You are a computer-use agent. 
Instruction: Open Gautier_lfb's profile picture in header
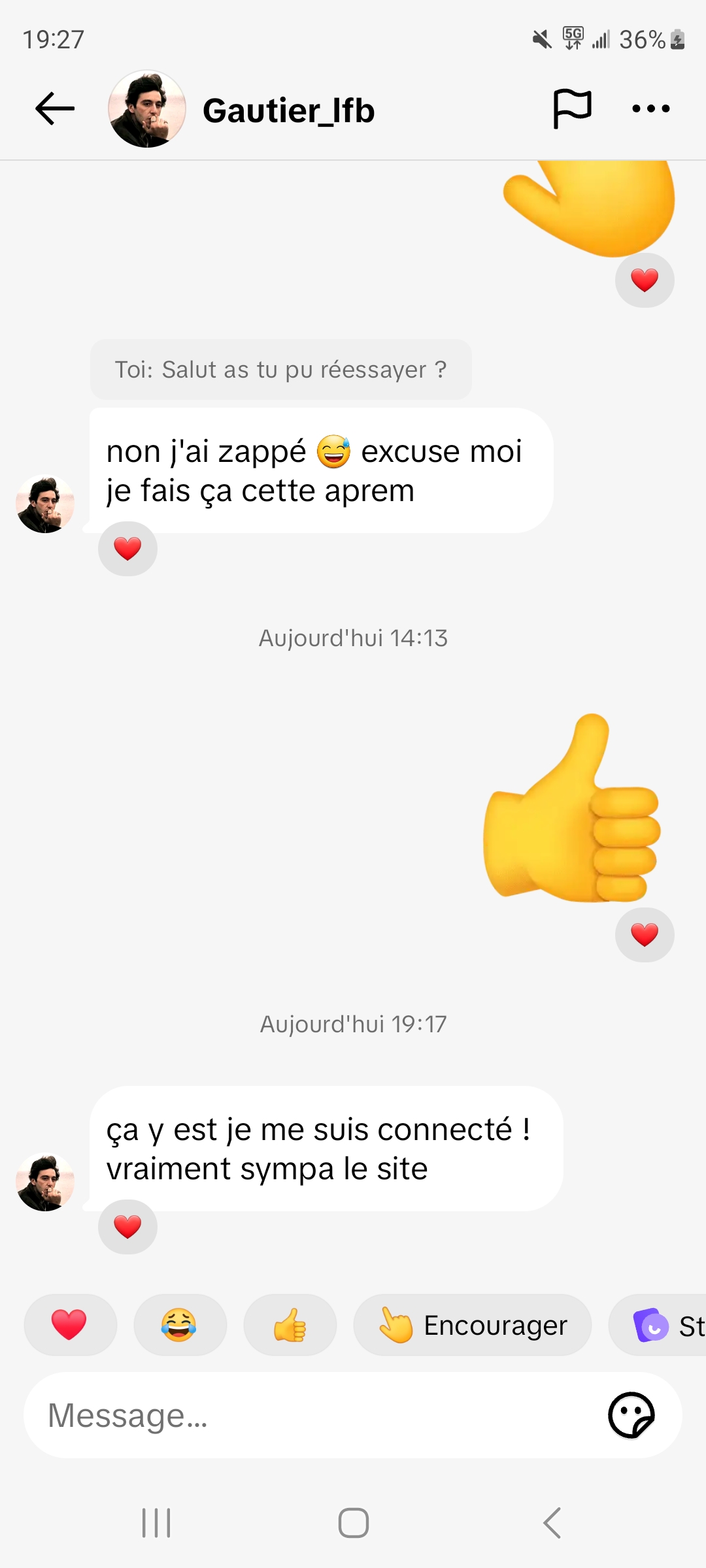click(x=147, y=109)
